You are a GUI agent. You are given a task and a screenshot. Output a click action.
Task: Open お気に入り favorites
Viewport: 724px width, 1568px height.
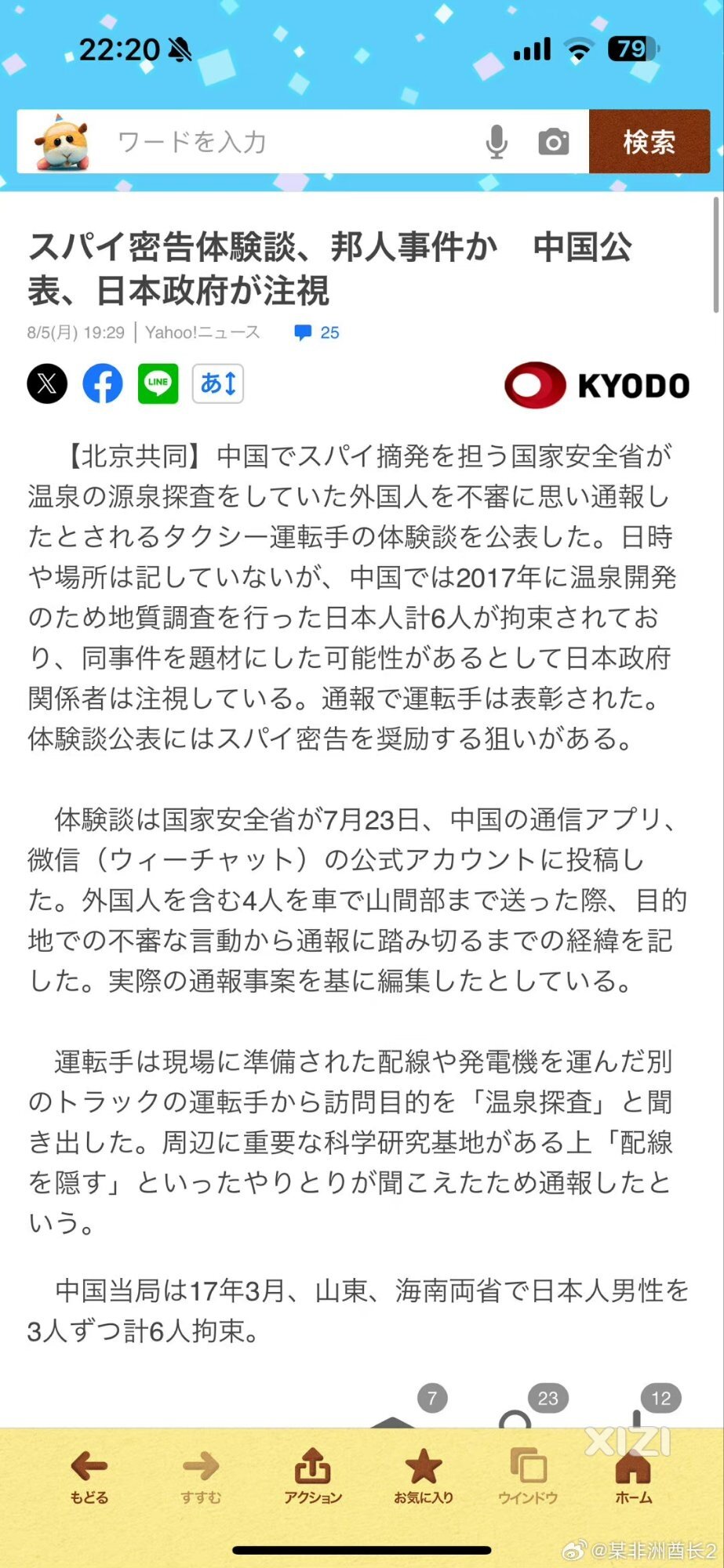[x=424, y=1477]
